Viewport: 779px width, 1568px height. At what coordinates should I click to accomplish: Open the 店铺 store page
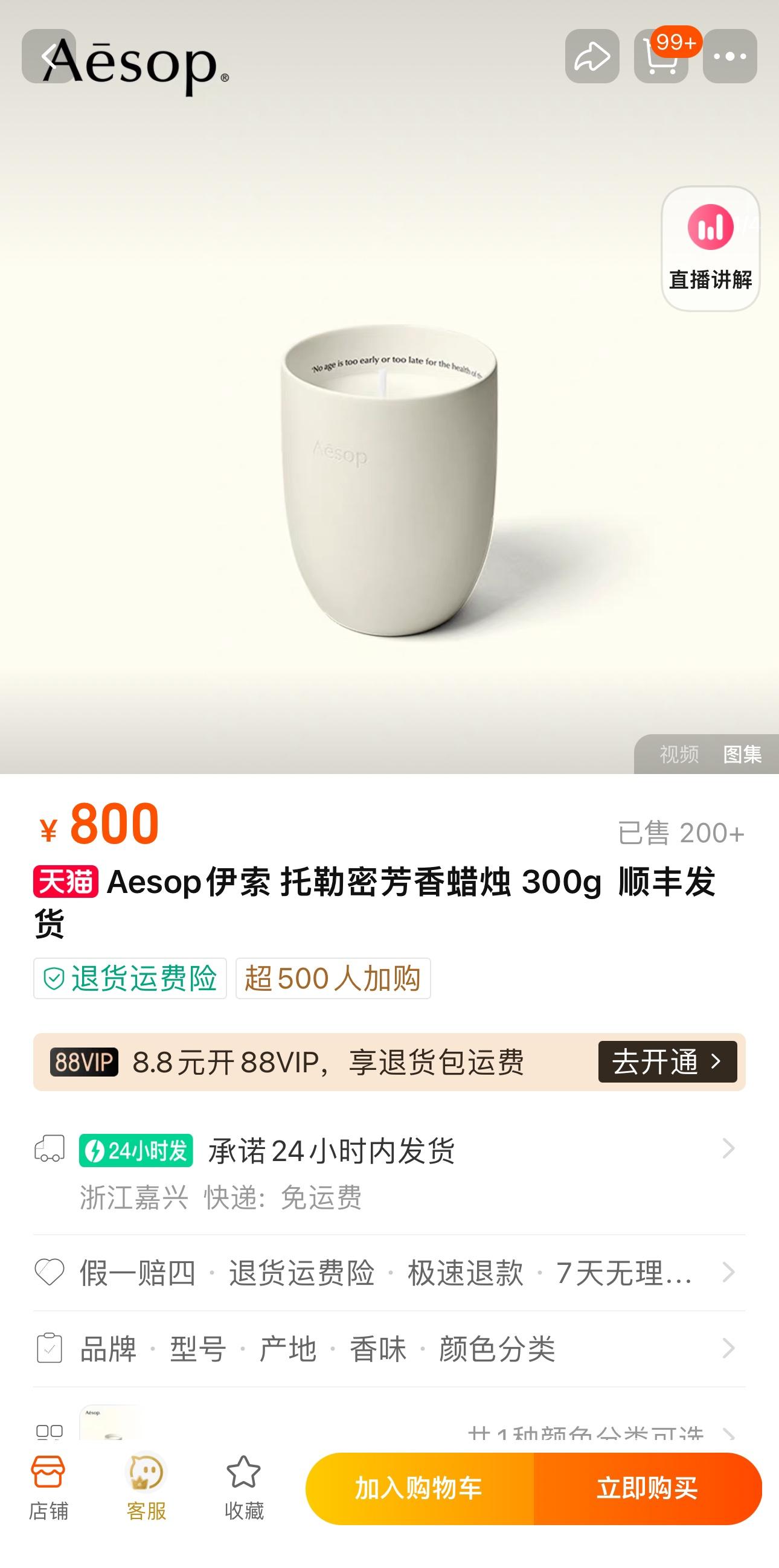point(48,1487)
